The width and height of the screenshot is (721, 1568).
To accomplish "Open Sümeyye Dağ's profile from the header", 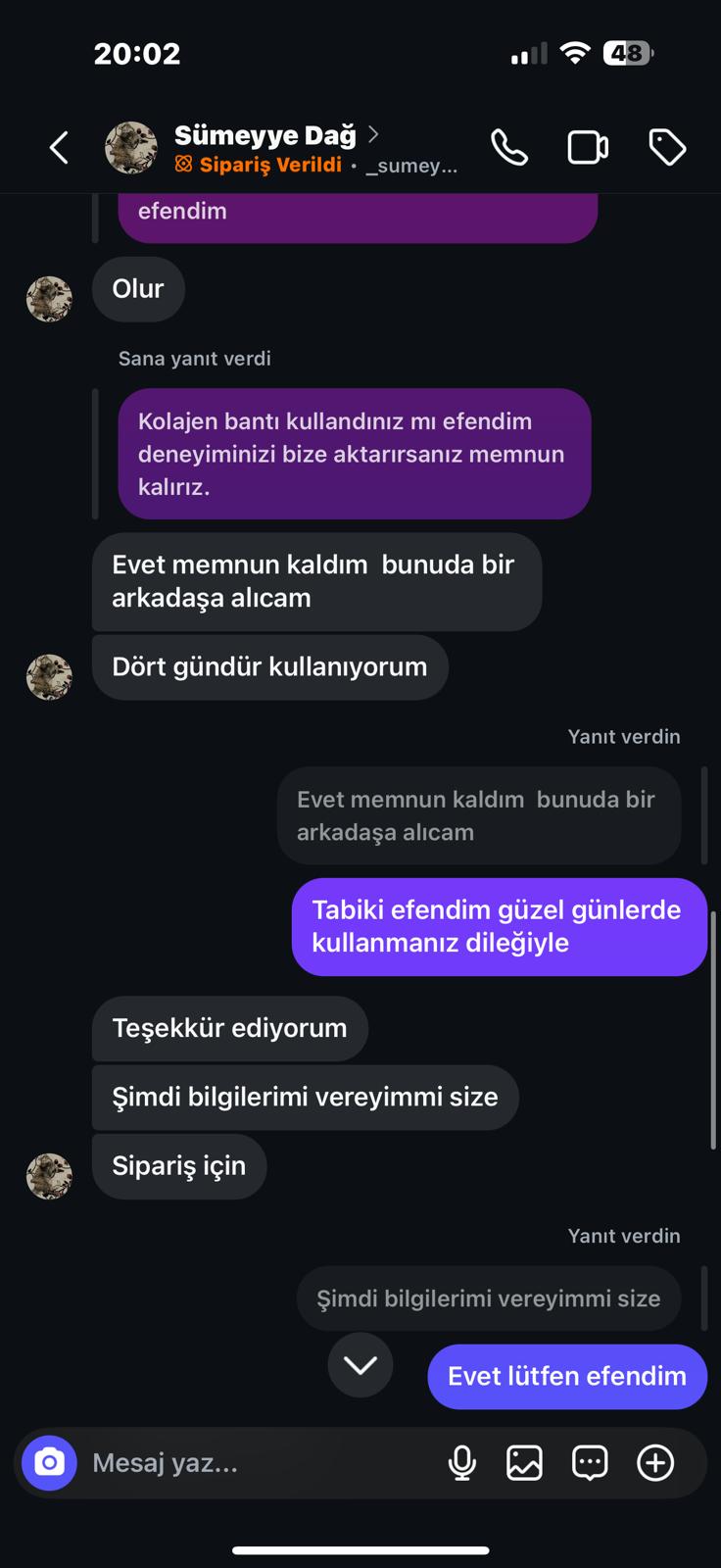I will (265, 135).
